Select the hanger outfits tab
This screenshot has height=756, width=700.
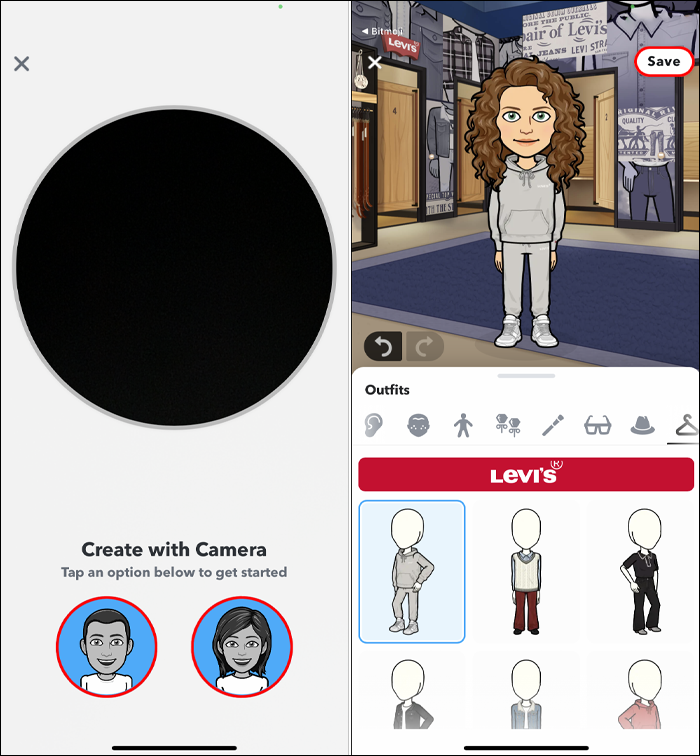coord(685,425)
